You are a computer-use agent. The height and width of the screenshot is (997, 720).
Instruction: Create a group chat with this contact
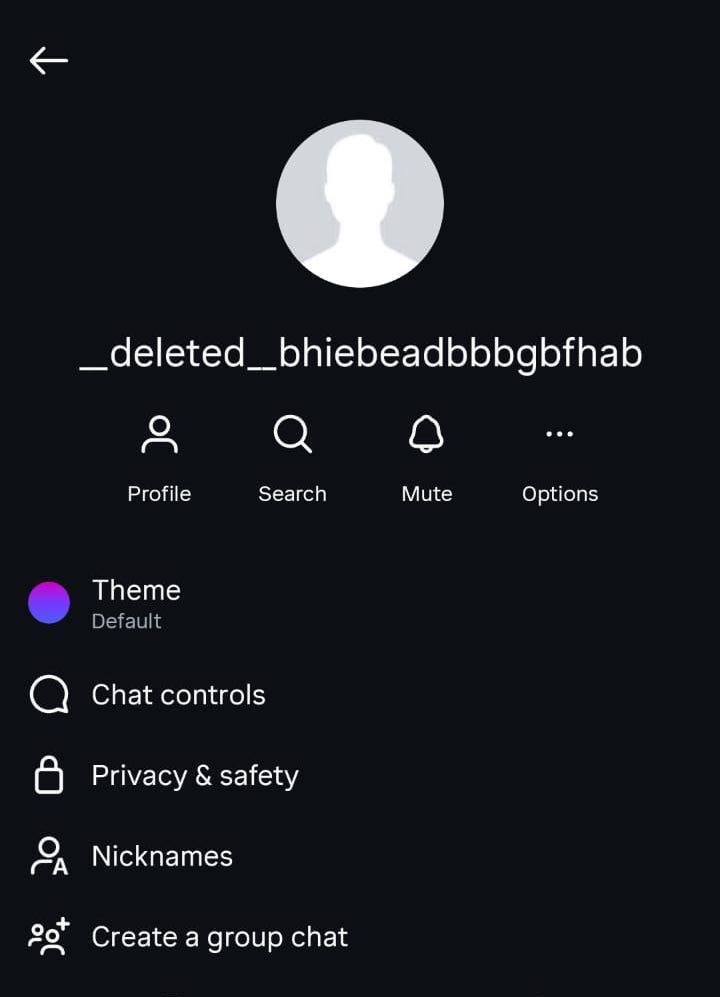point(219,936)
